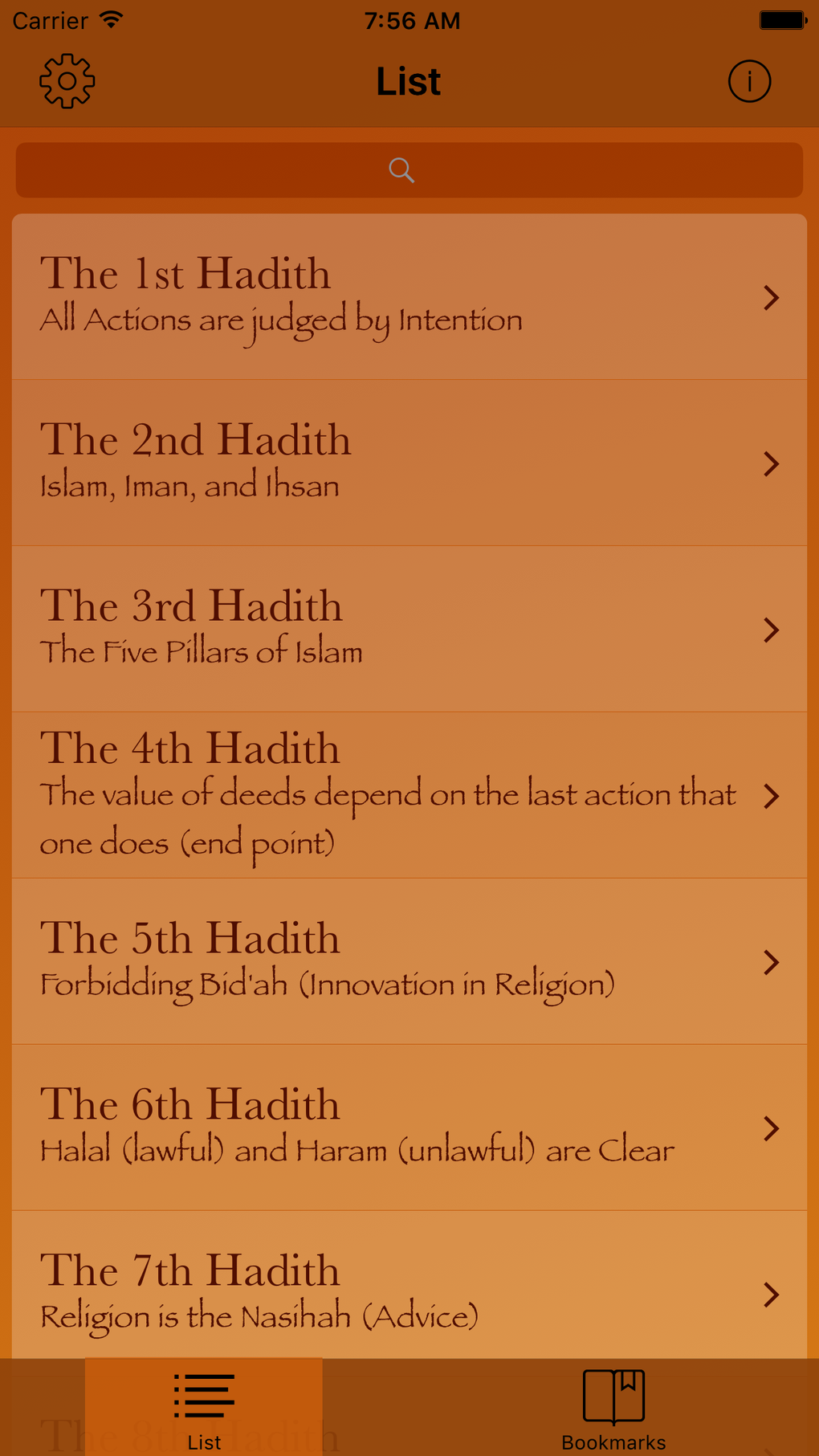This screenshot has width=819, height=1456.
Task: Tap the battery indicator in status bar
Action: point(780,19)
